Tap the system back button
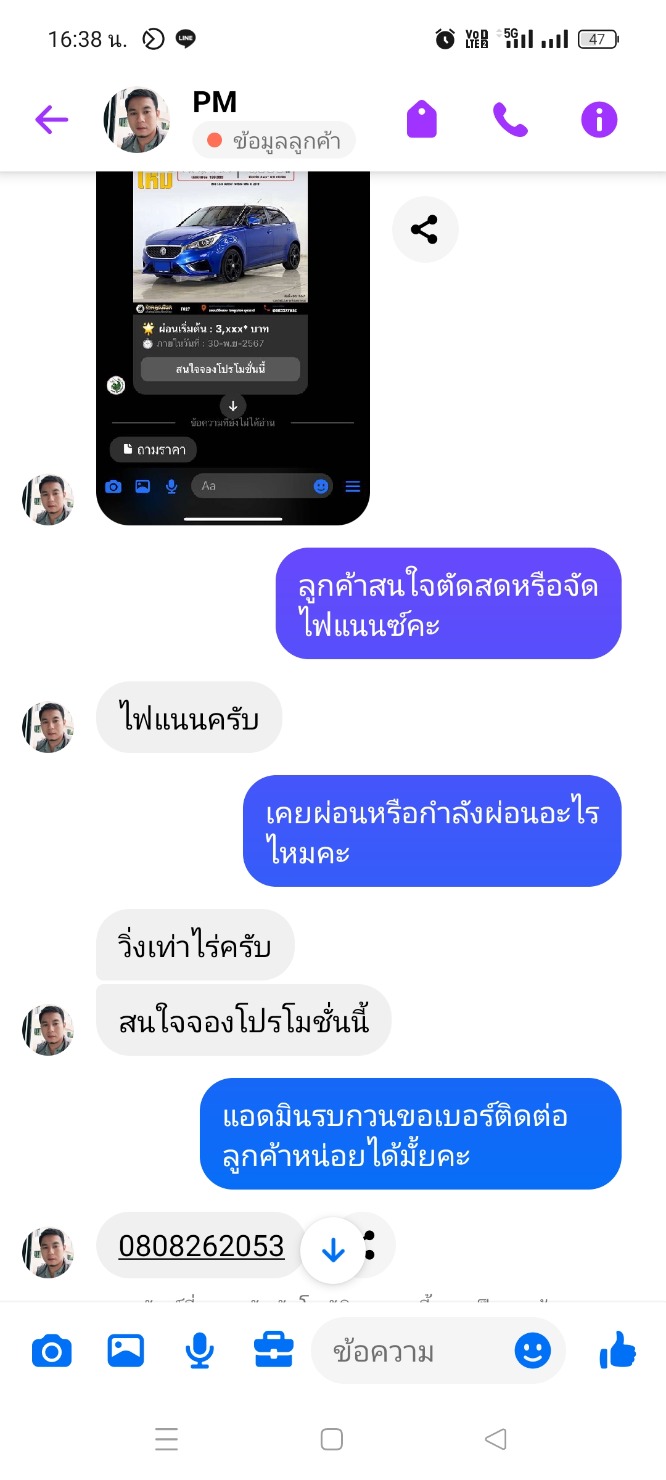The image size is (666, 1480). pyautogui.click(x=495, y=1439)
